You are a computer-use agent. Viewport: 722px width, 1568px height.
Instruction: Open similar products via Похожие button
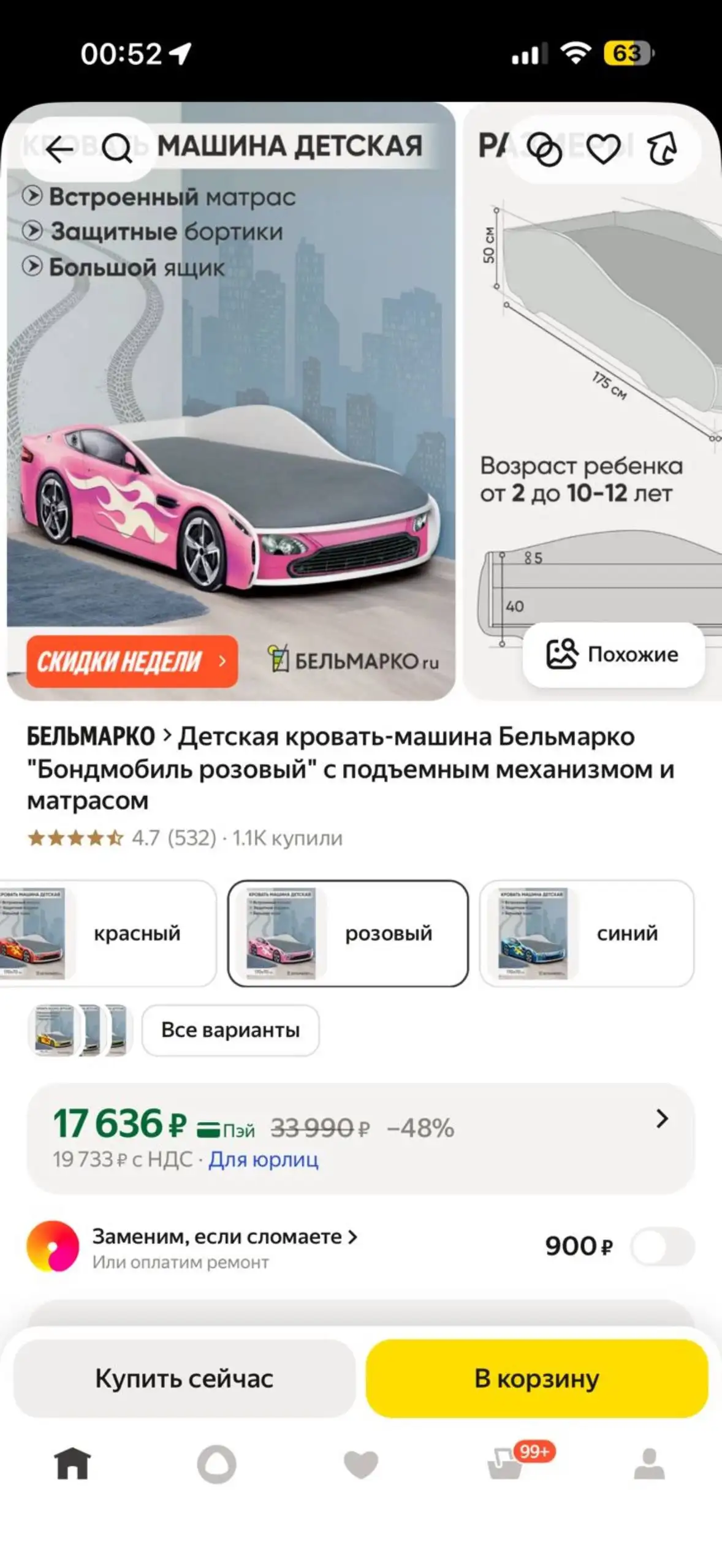click(613, 654)
